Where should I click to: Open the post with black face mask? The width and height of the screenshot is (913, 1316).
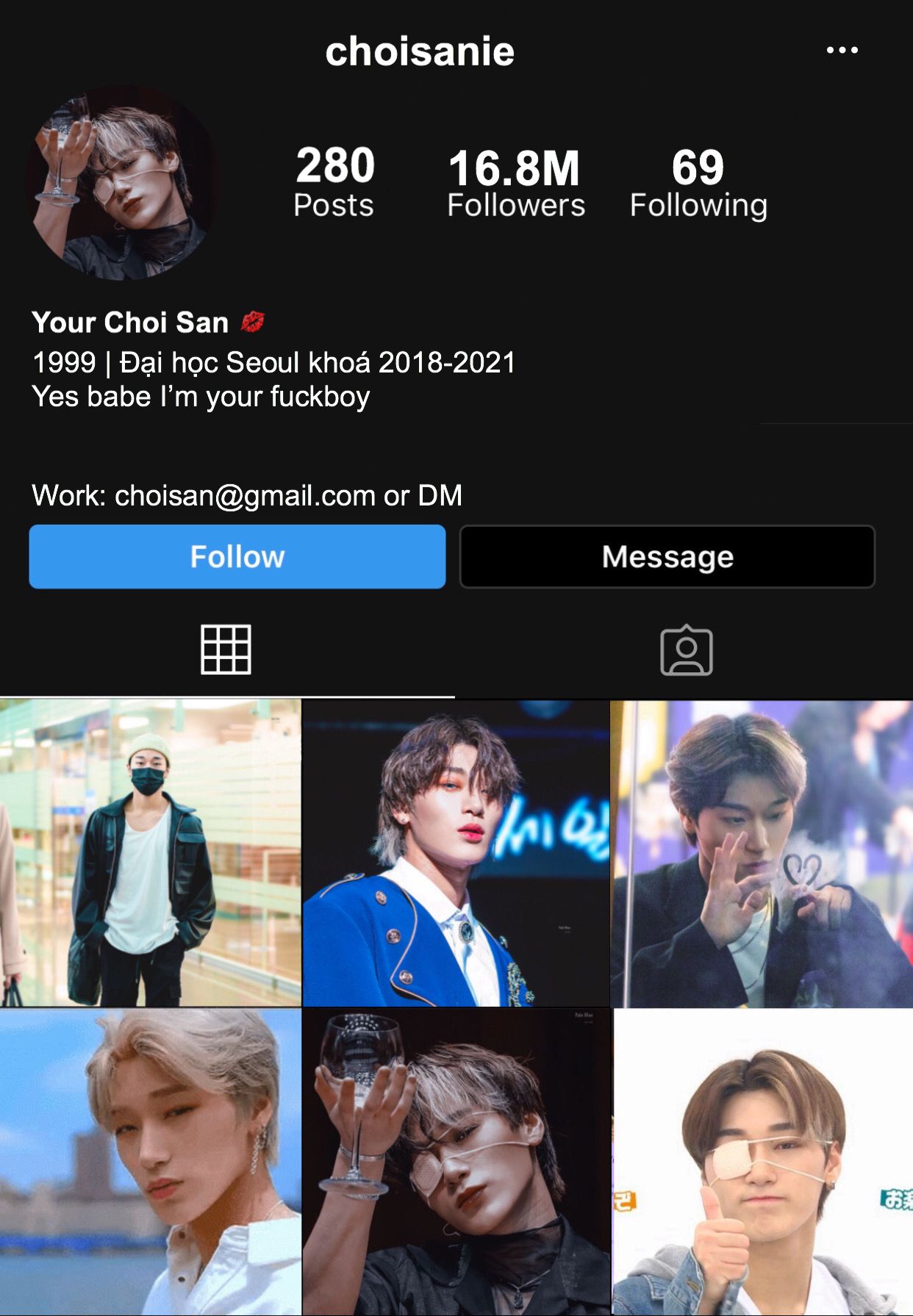(x=150, y=852)
